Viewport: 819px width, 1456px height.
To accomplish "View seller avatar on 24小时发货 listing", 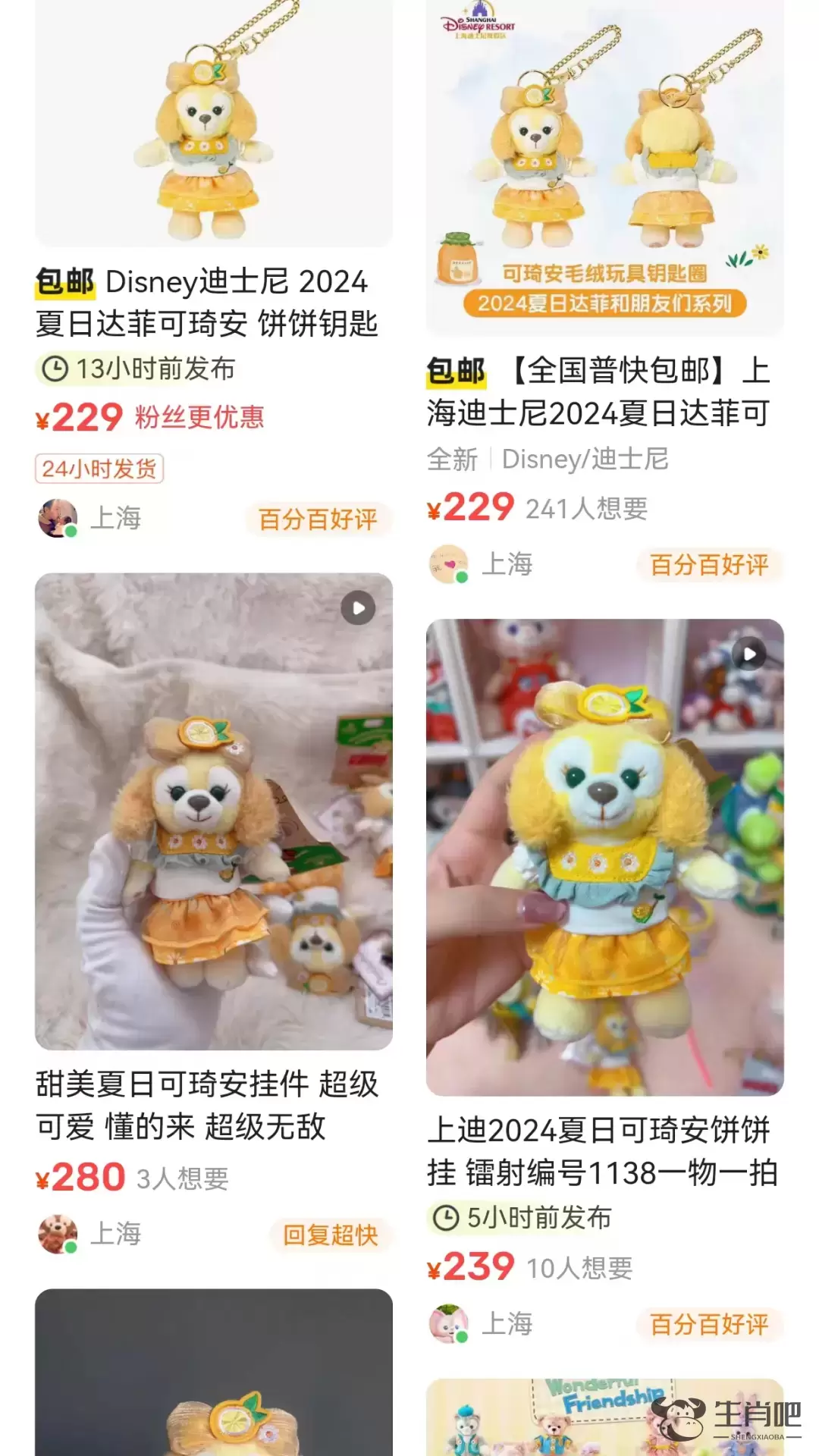I will (58, 519).
